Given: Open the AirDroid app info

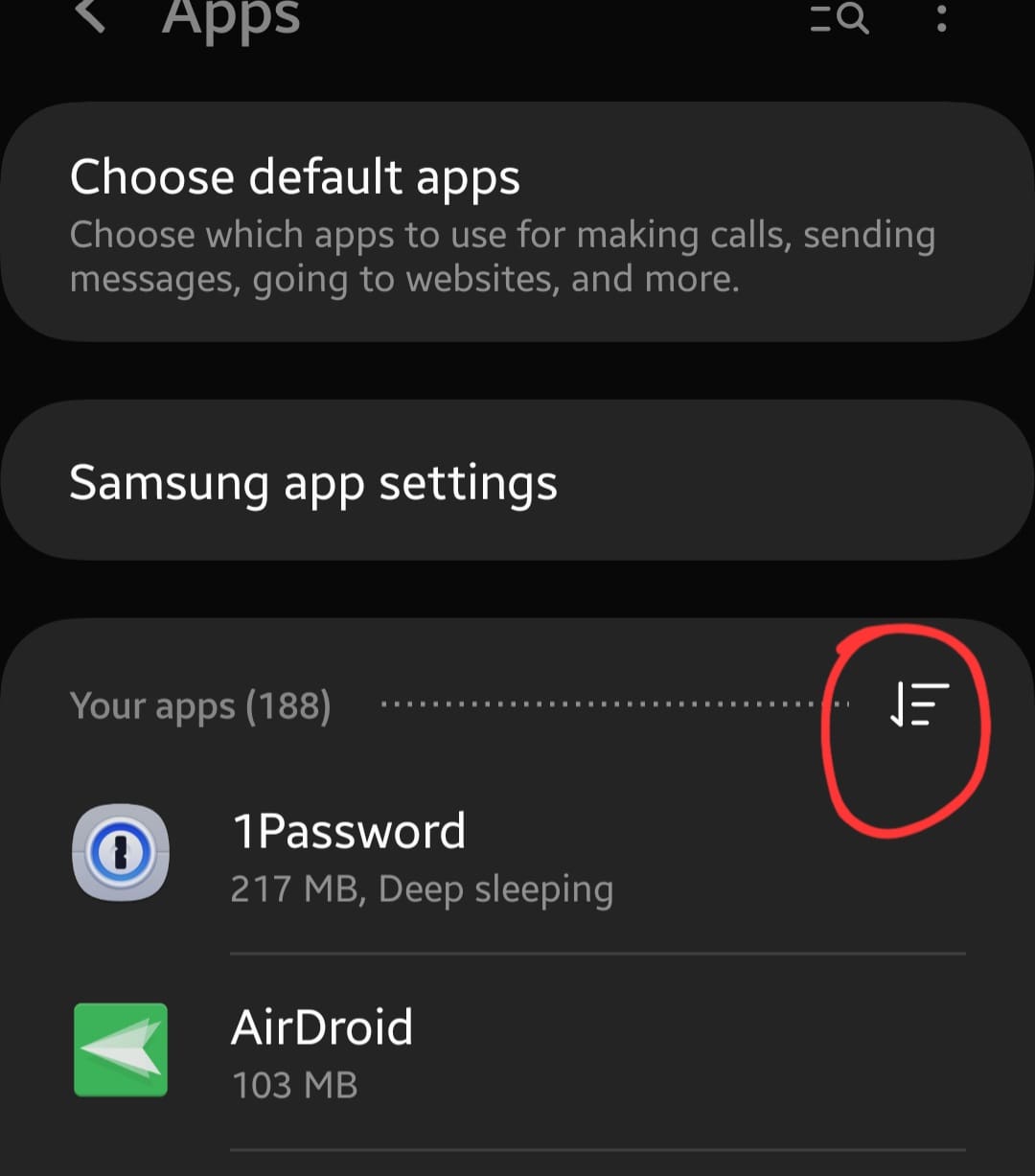Looking at the screenshot, I should (322, 1026).
